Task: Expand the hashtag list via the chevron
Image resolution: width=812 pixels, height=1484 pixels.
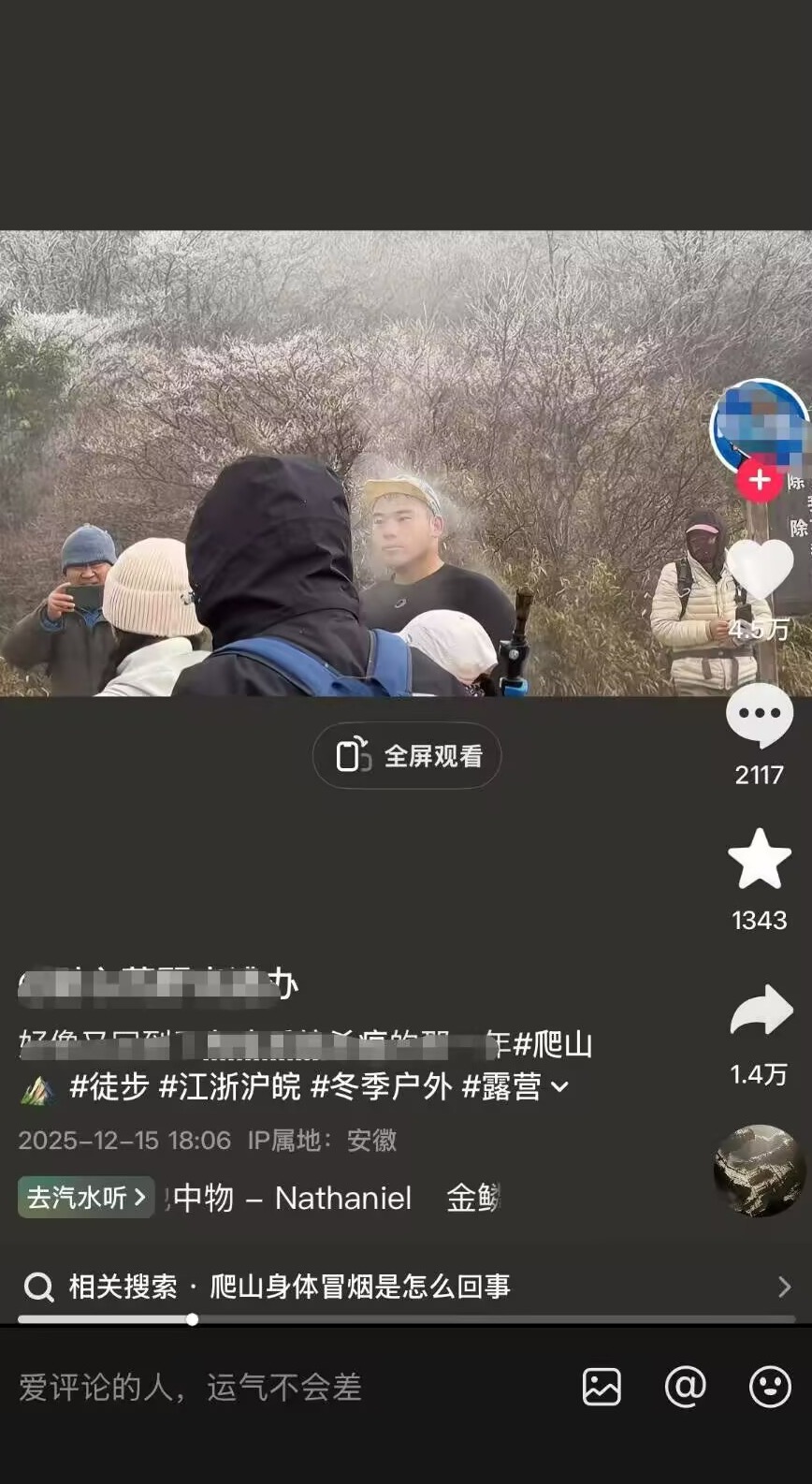Action: click(x=561, y=1088)
